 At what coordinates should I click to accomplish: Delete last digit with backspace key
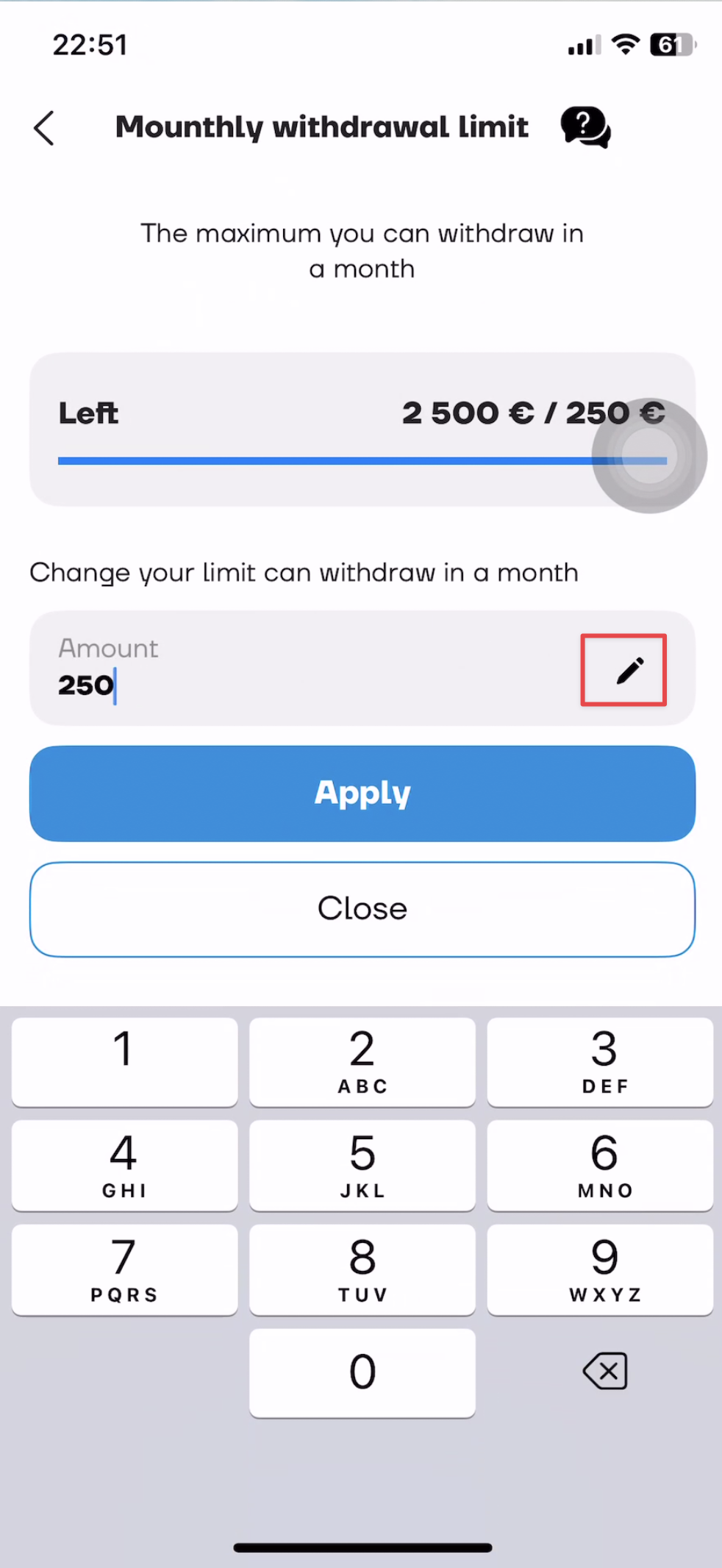click(605, 1371)
